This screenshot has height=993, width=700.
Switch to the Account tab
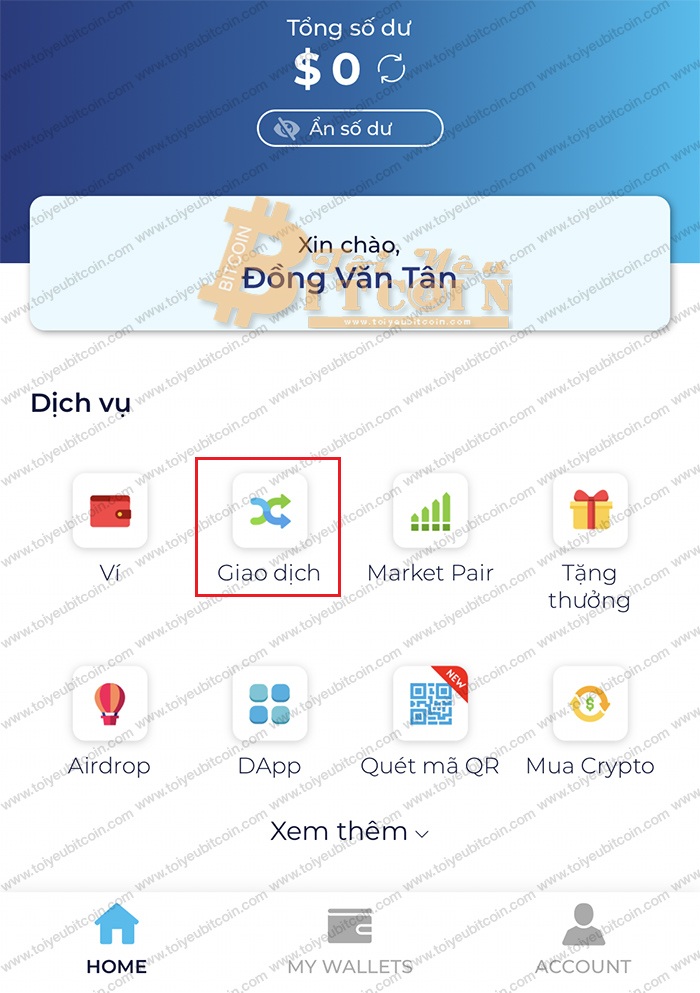[583, 940]
